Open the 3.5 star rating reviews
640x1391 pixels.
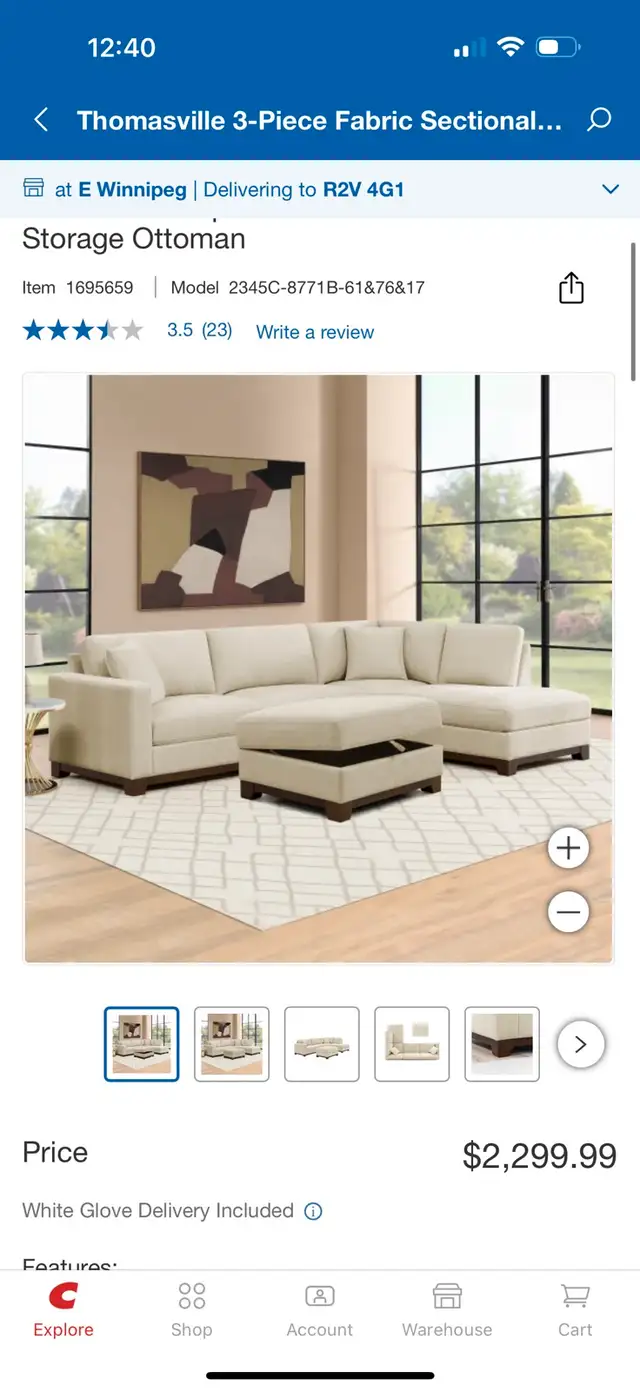127,331
